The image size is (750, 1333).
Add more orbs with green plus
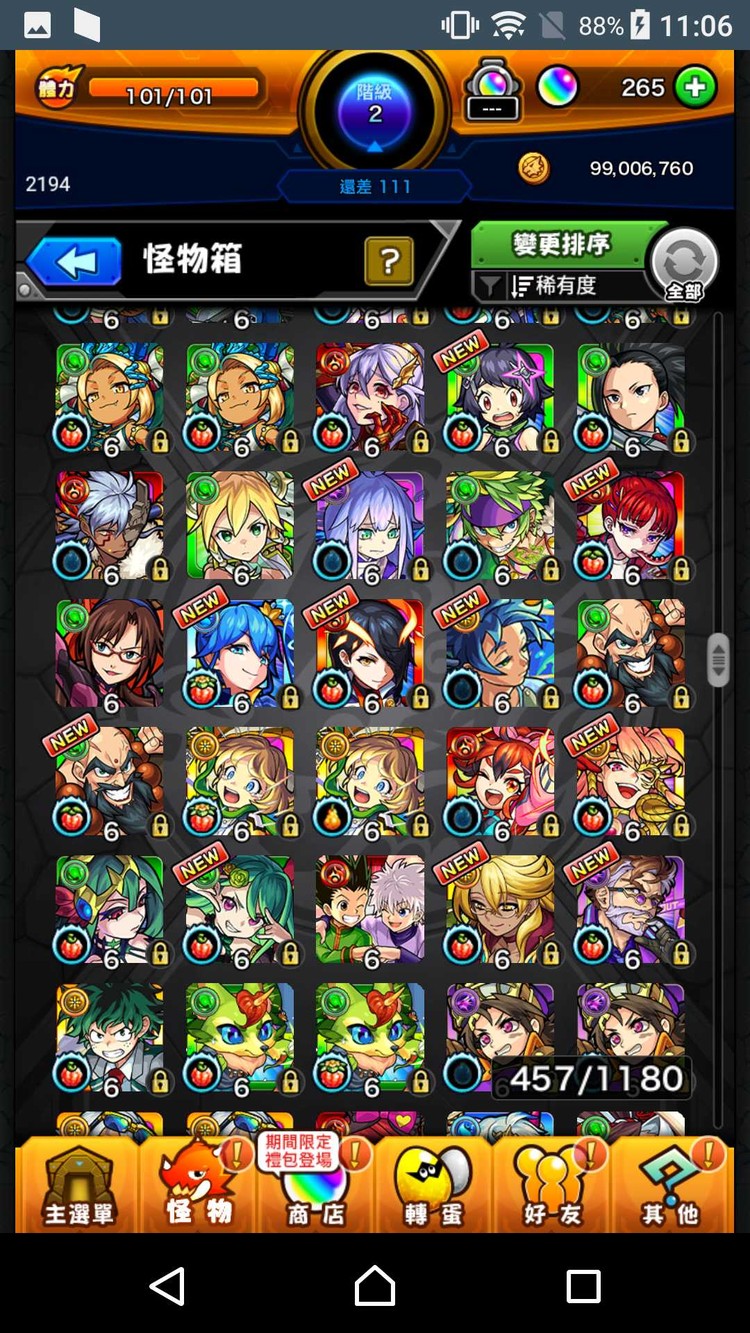(696, 88)
